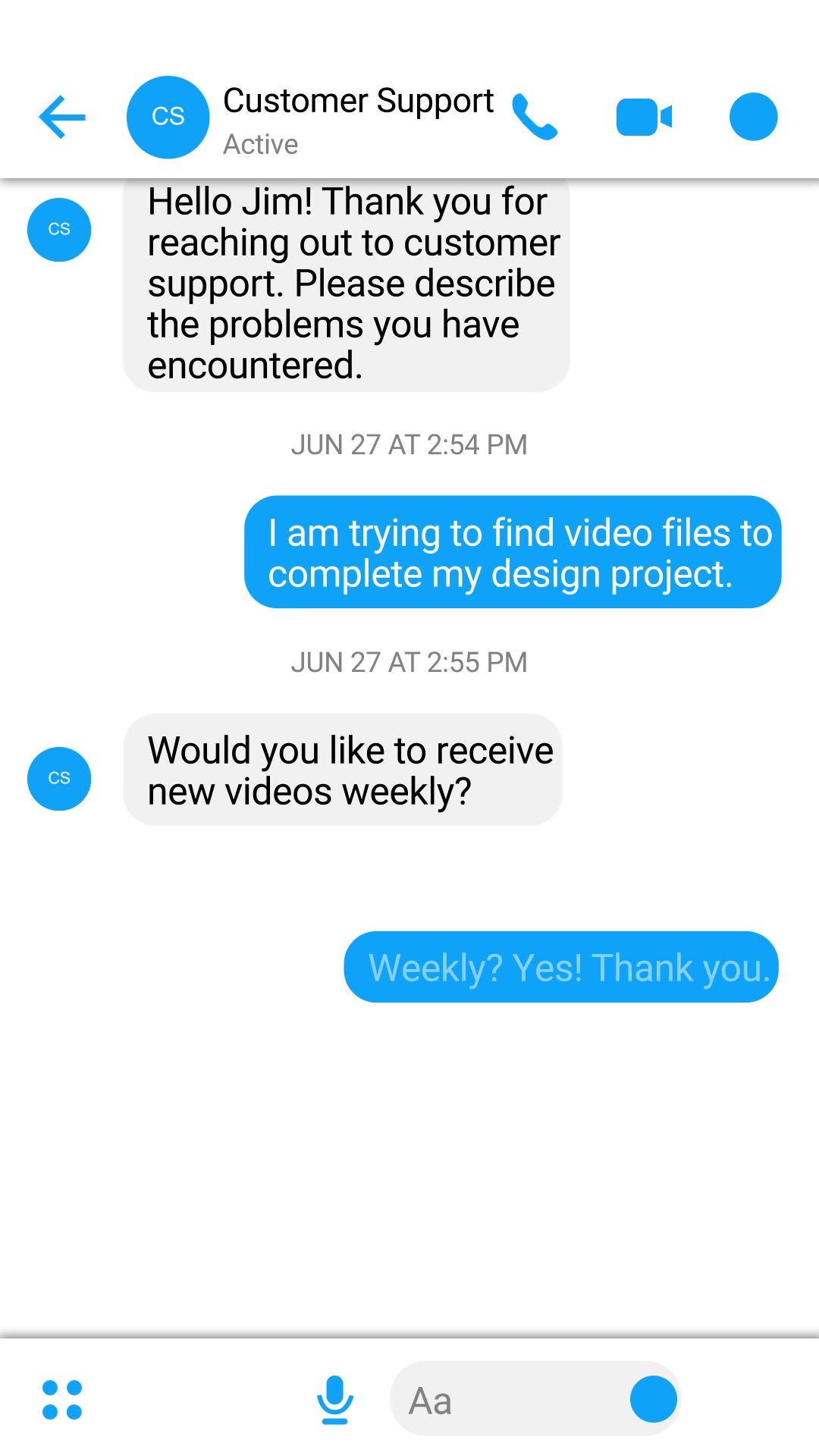Open the apps grid in composer bar
Screen dimensions: 819x1456
(x=61, y=1398)
